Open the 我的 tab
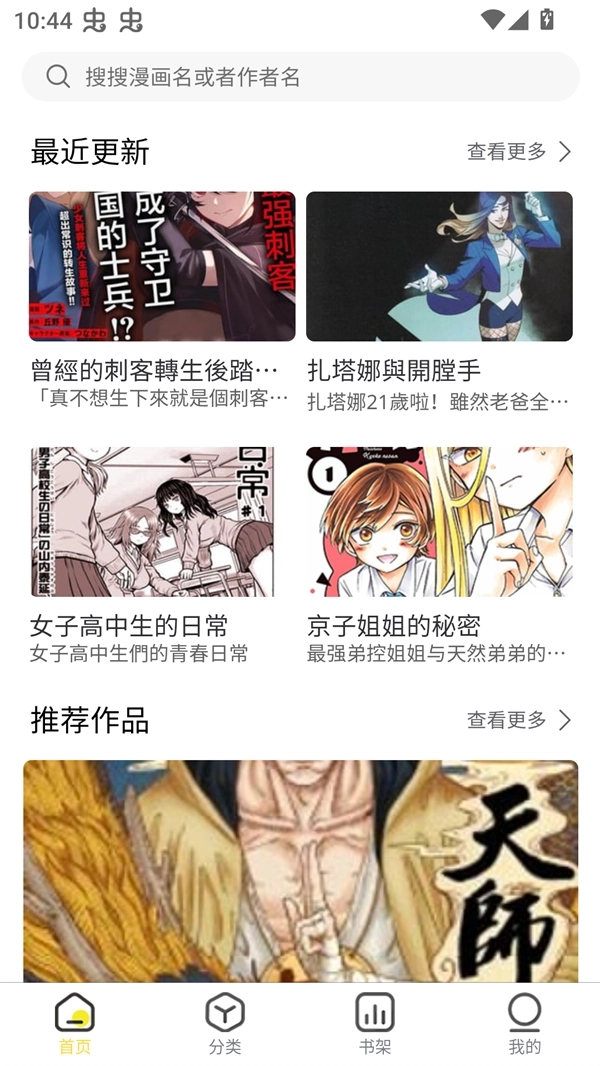The height and width of the screenshot is (1066, 600). click(x=524, y=1024)
